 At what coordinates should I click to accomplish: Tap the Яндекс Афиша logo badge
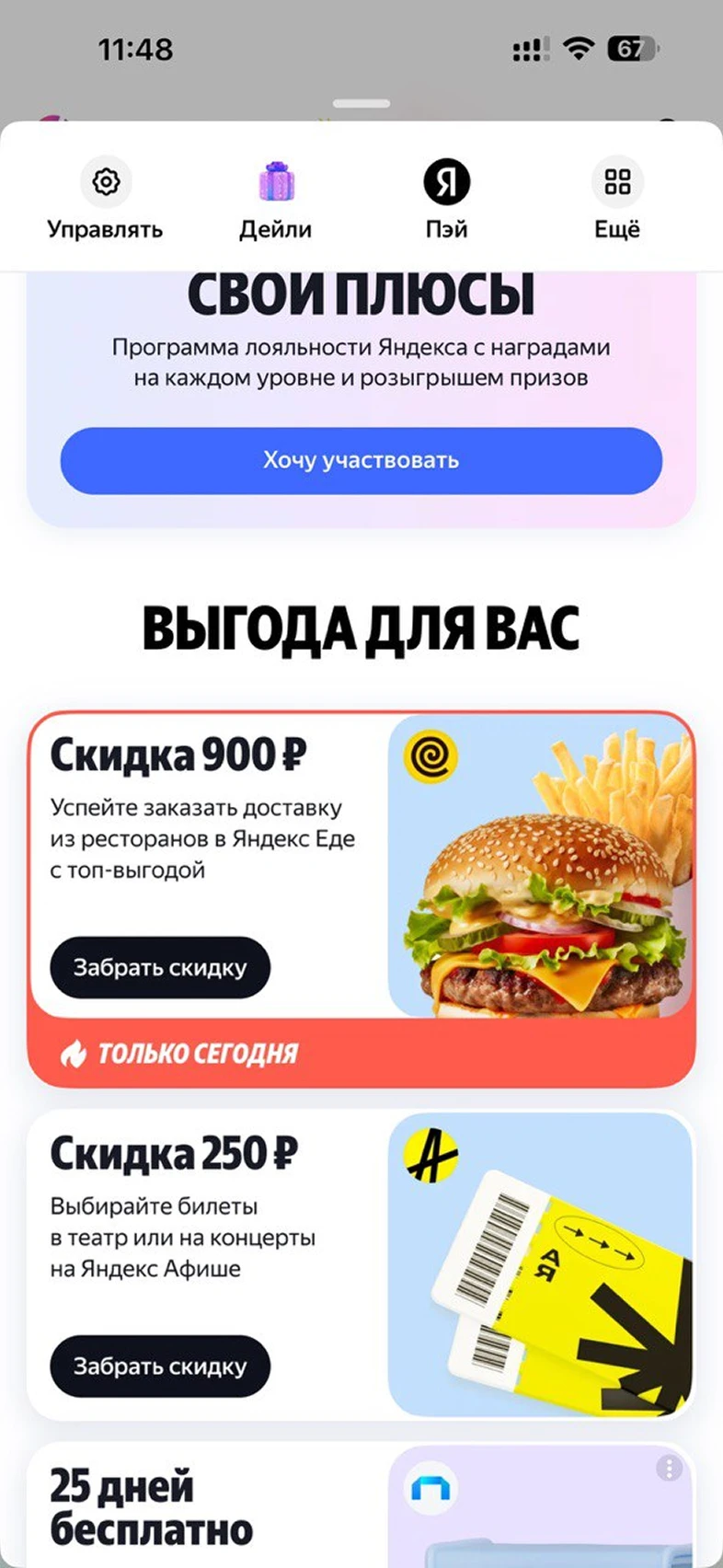(429, 1152)
